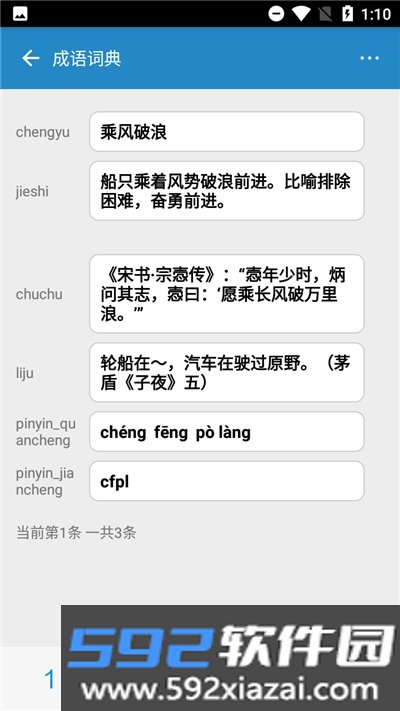Tap the pinyin_quancheng field
The width and height of the screenshot is (400, 711).
(227, 432)
